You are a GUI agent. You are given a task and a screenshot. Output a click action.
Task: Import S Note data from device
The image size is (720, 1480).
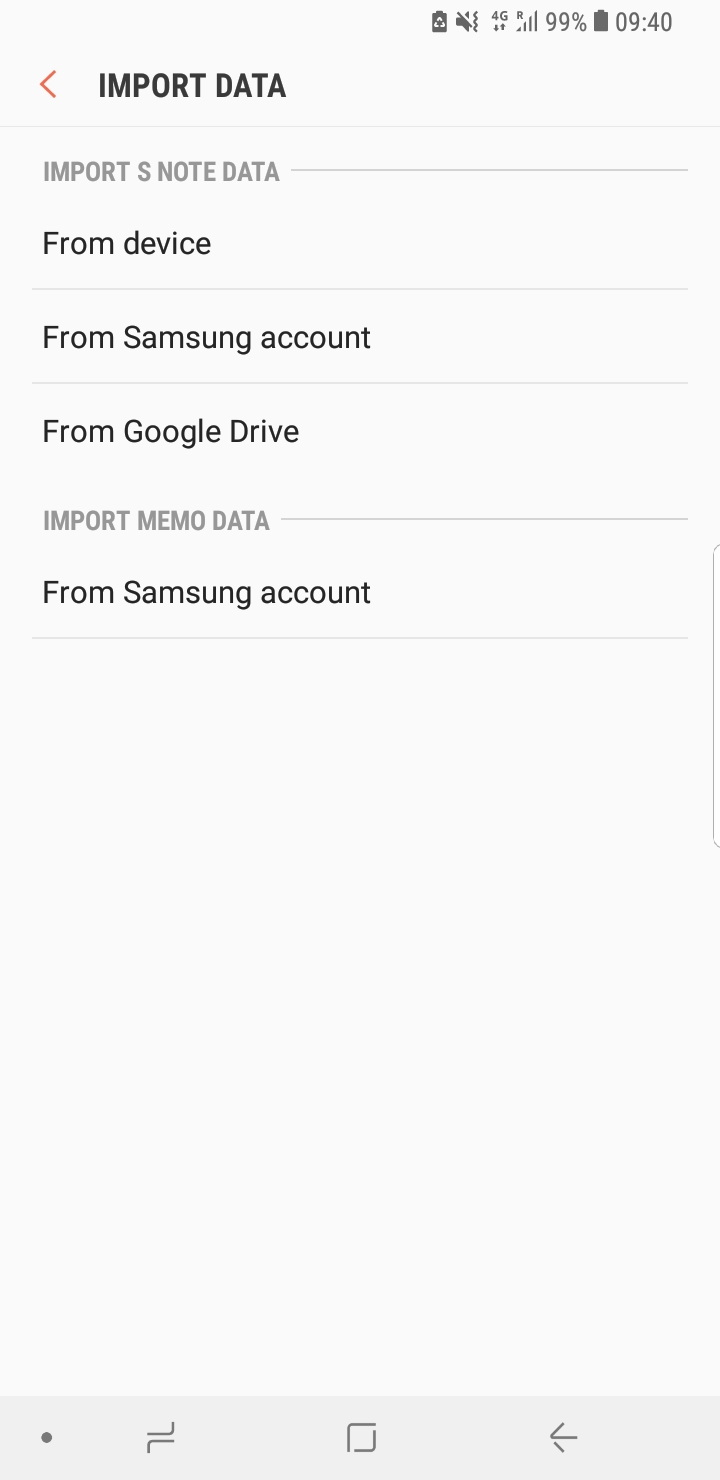tap(127, 244)
